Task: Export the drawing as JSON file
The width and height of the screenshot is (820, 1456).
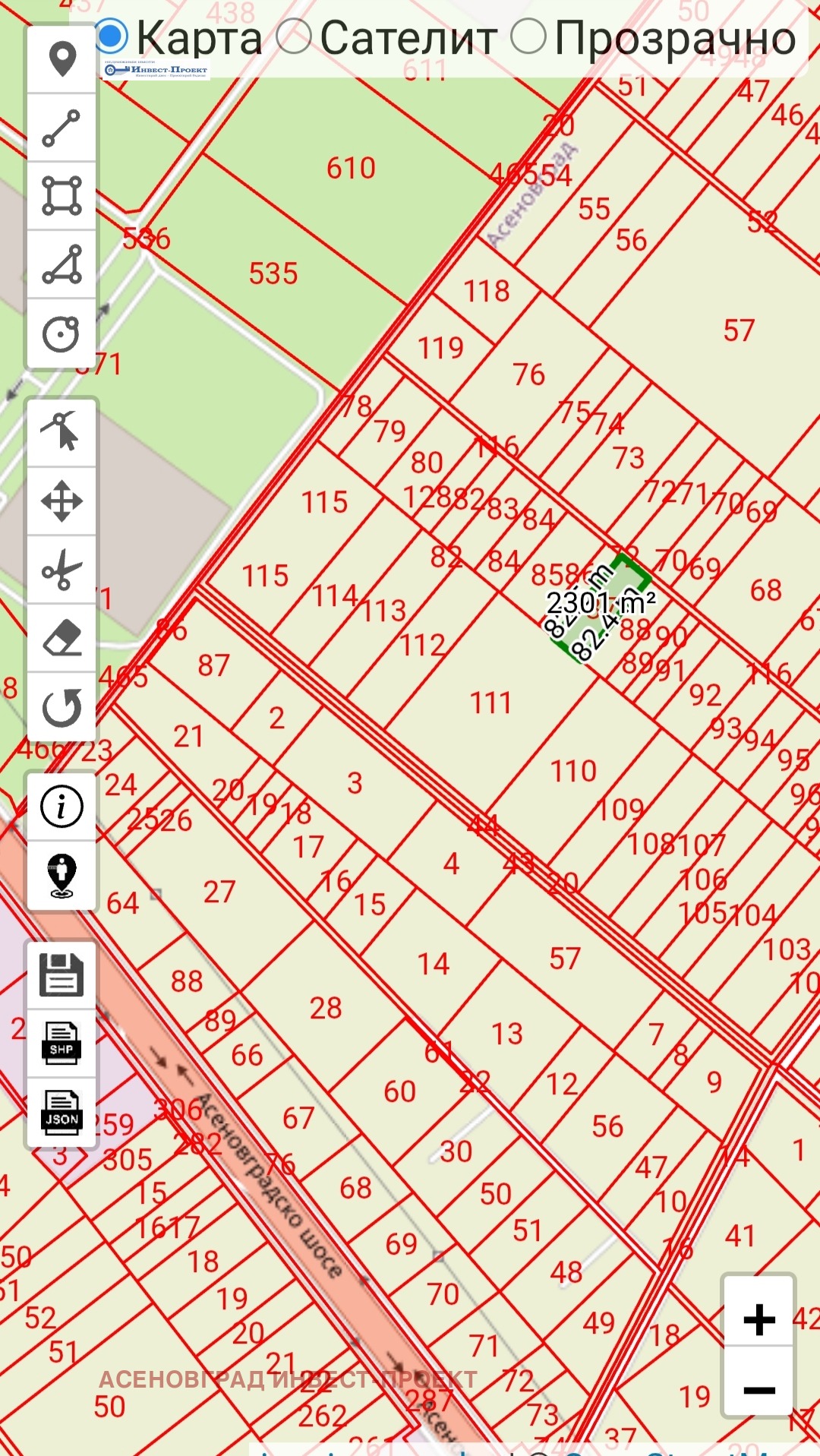Action: pos(61,1112)
